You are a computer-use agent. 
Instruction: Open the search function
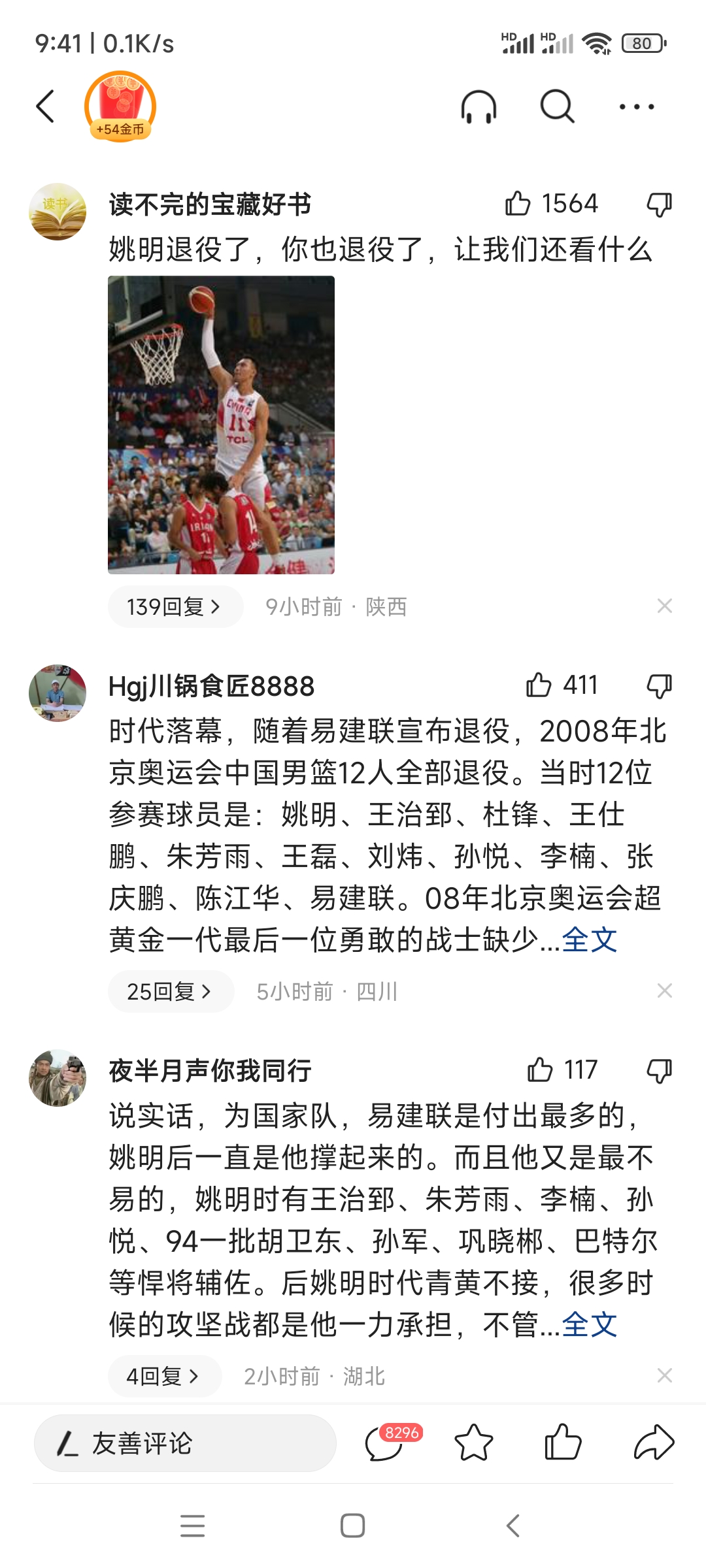click(556, 106)
